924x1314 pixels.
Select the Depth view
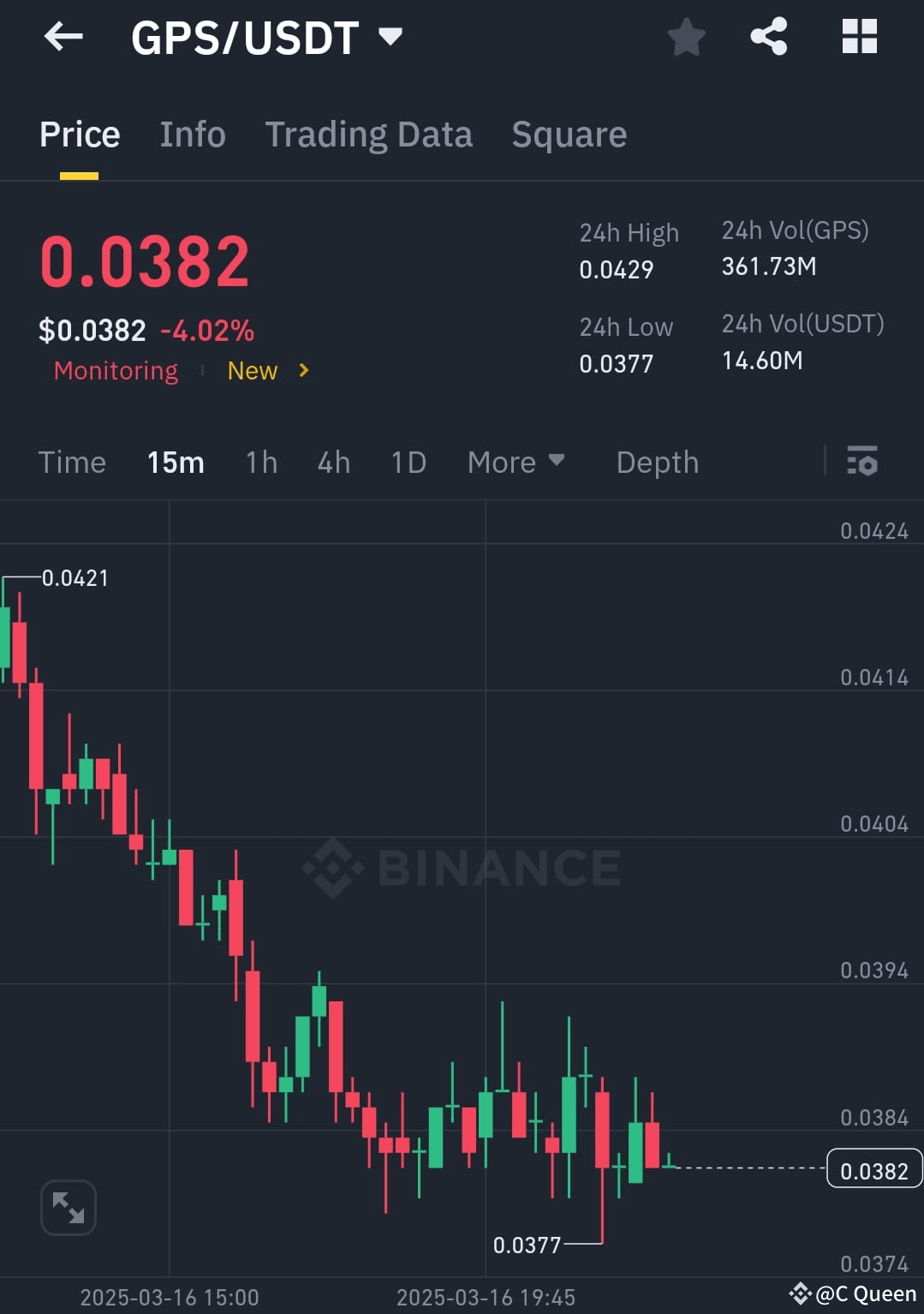coord(657,462)
